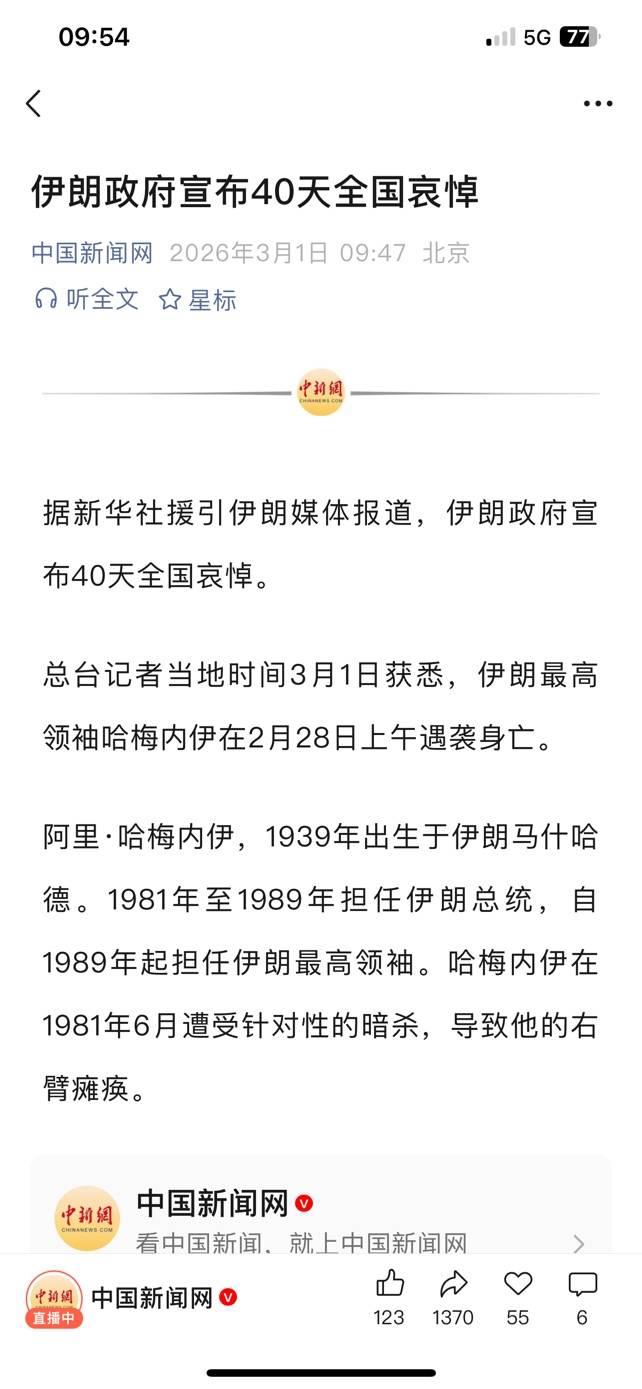Open 中国新闻网 account link under the title
This screenshot has width=642, height=1389.
[x=92, y=253]
